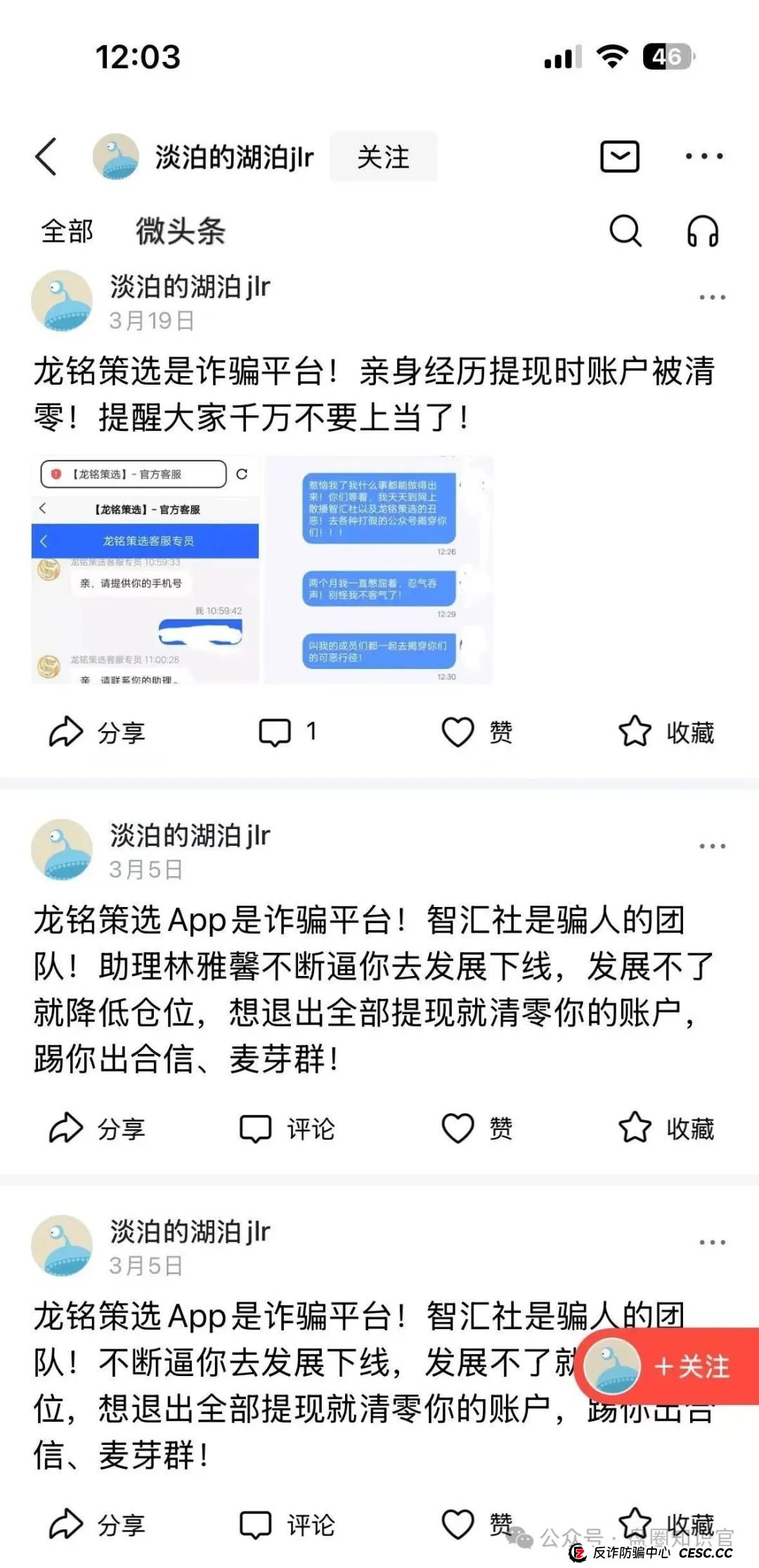Viewport: 759px width, 1568px height.
Task: Open the private message envelope icon
Action: 619,156
